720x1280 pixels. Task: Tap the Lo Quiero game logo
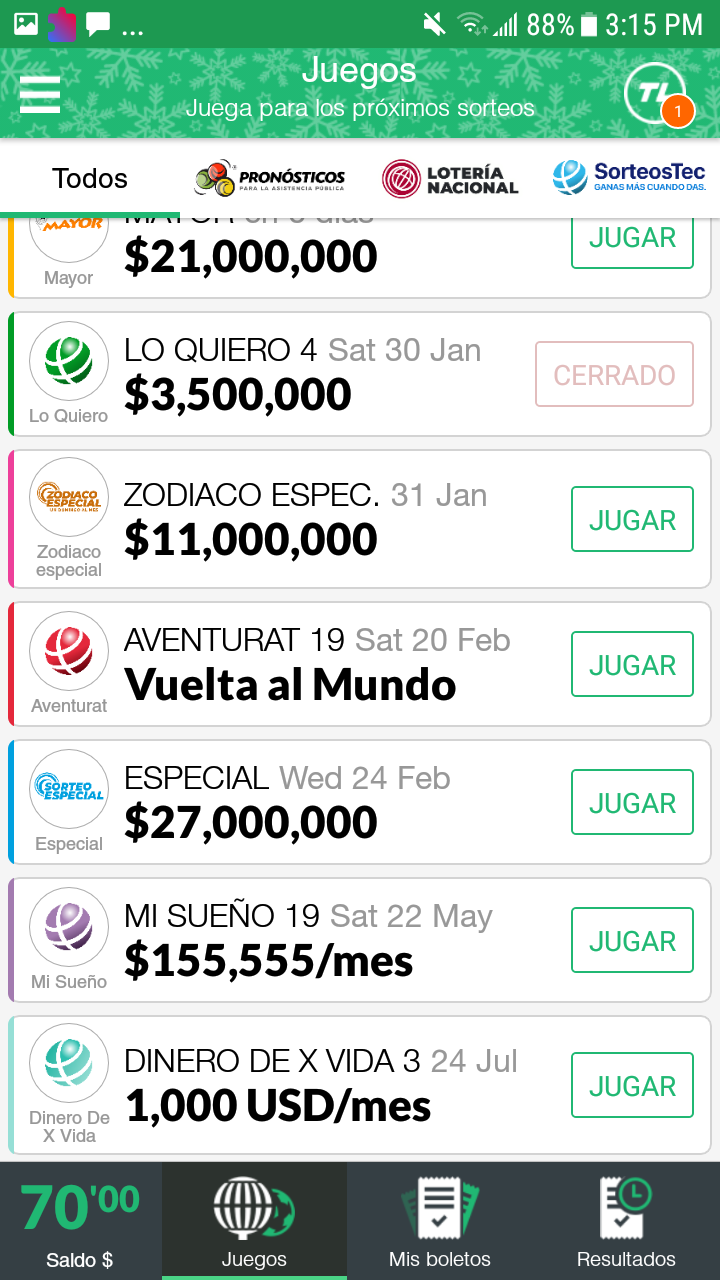(68, 361)
